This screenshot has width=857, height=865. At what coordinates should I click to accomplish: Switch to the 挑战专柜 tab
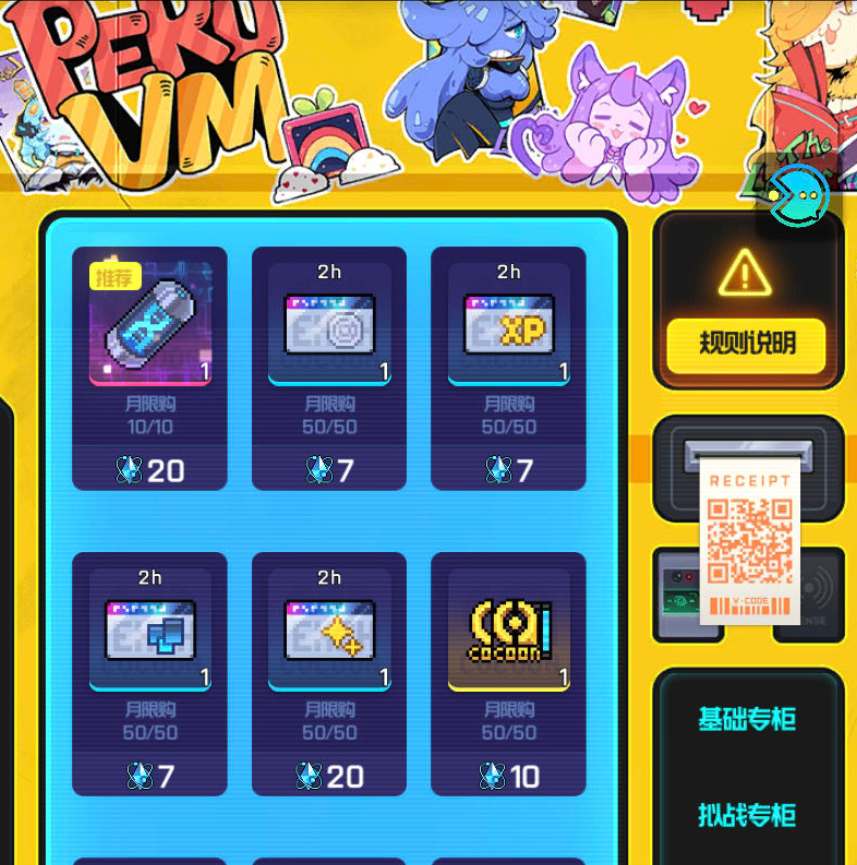tap(747, 814)
